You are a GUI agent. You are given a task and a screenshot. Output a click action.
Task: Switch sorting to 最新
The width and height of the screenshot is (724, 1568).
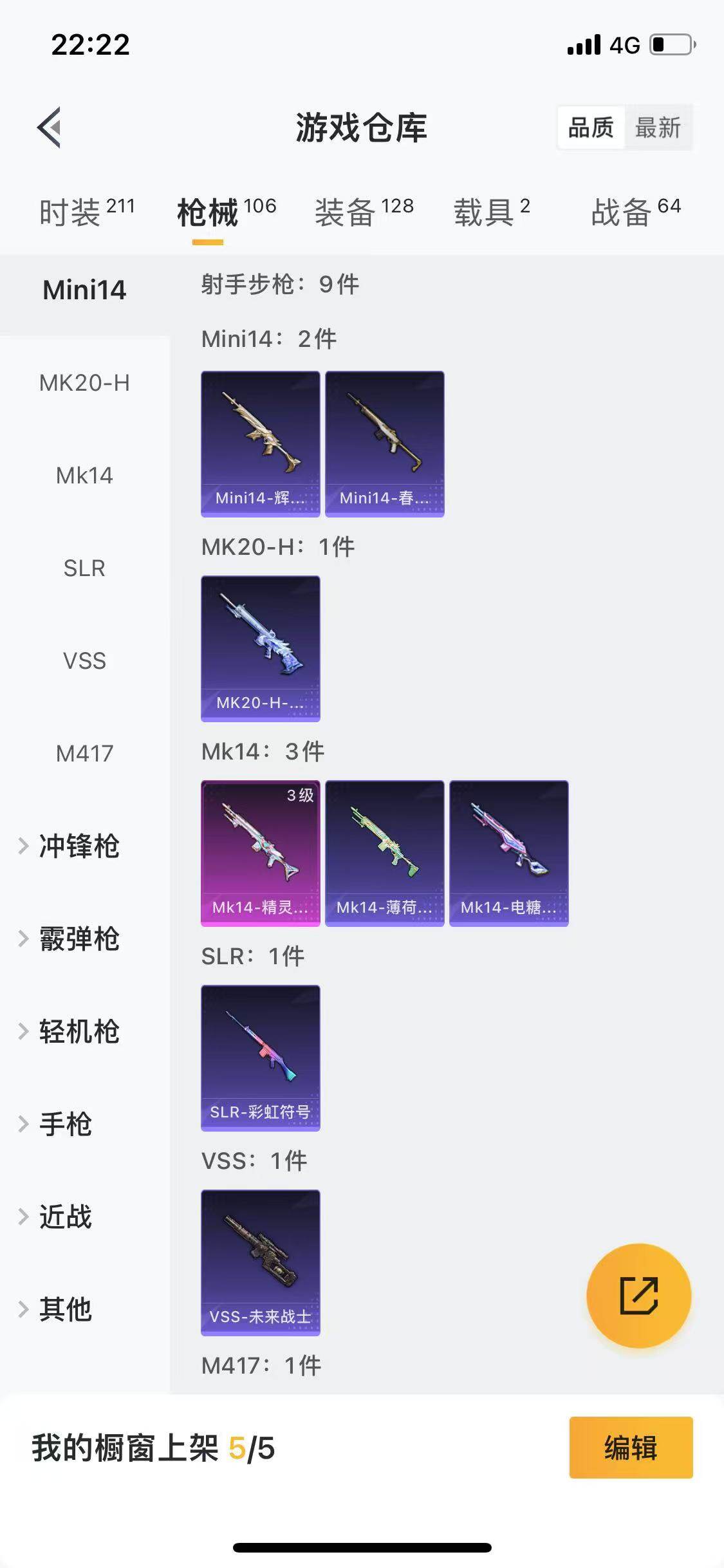pyautogui.click(x=658, y=127)
